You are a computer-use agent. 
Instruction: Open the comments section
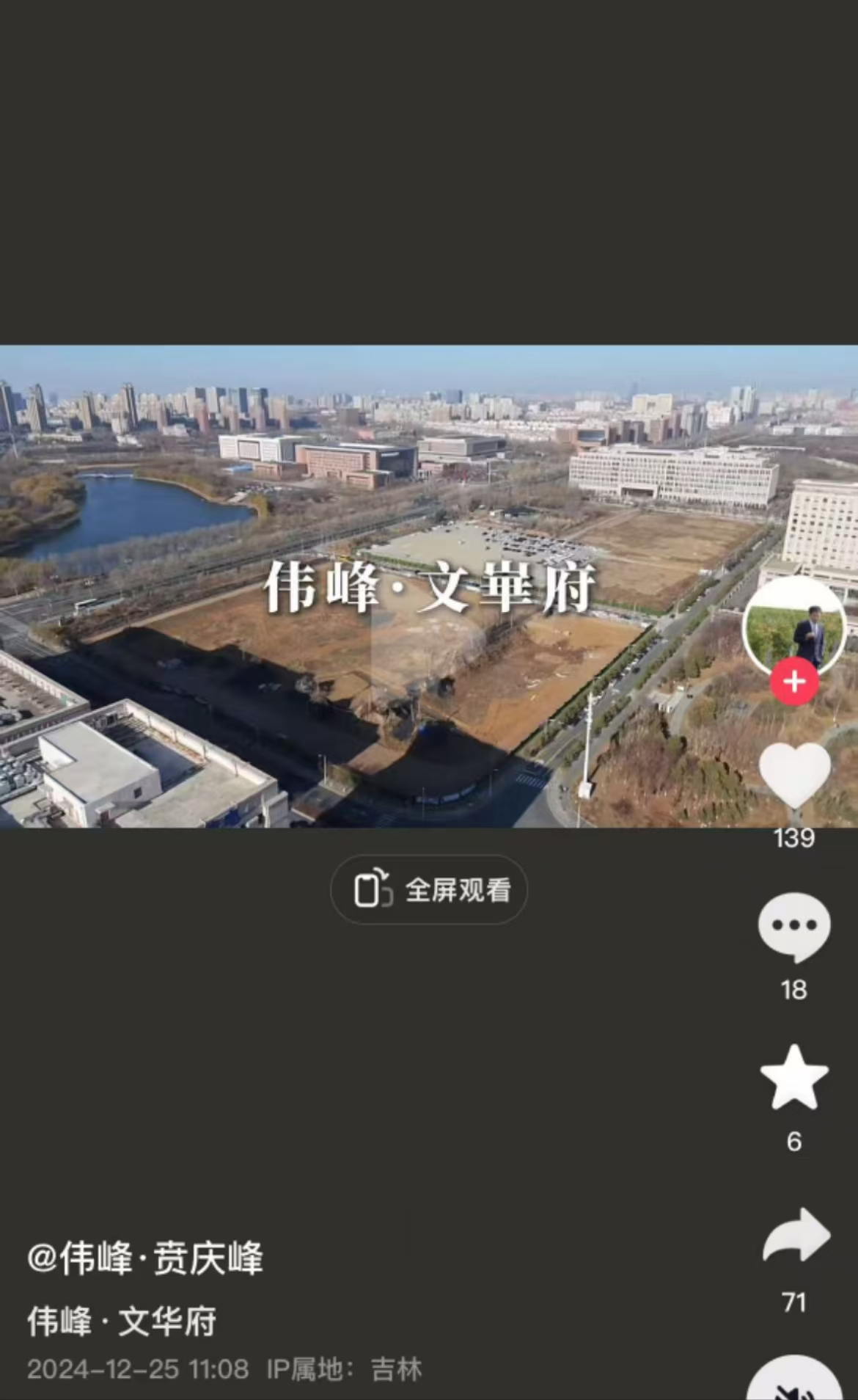tap(794, 927)
